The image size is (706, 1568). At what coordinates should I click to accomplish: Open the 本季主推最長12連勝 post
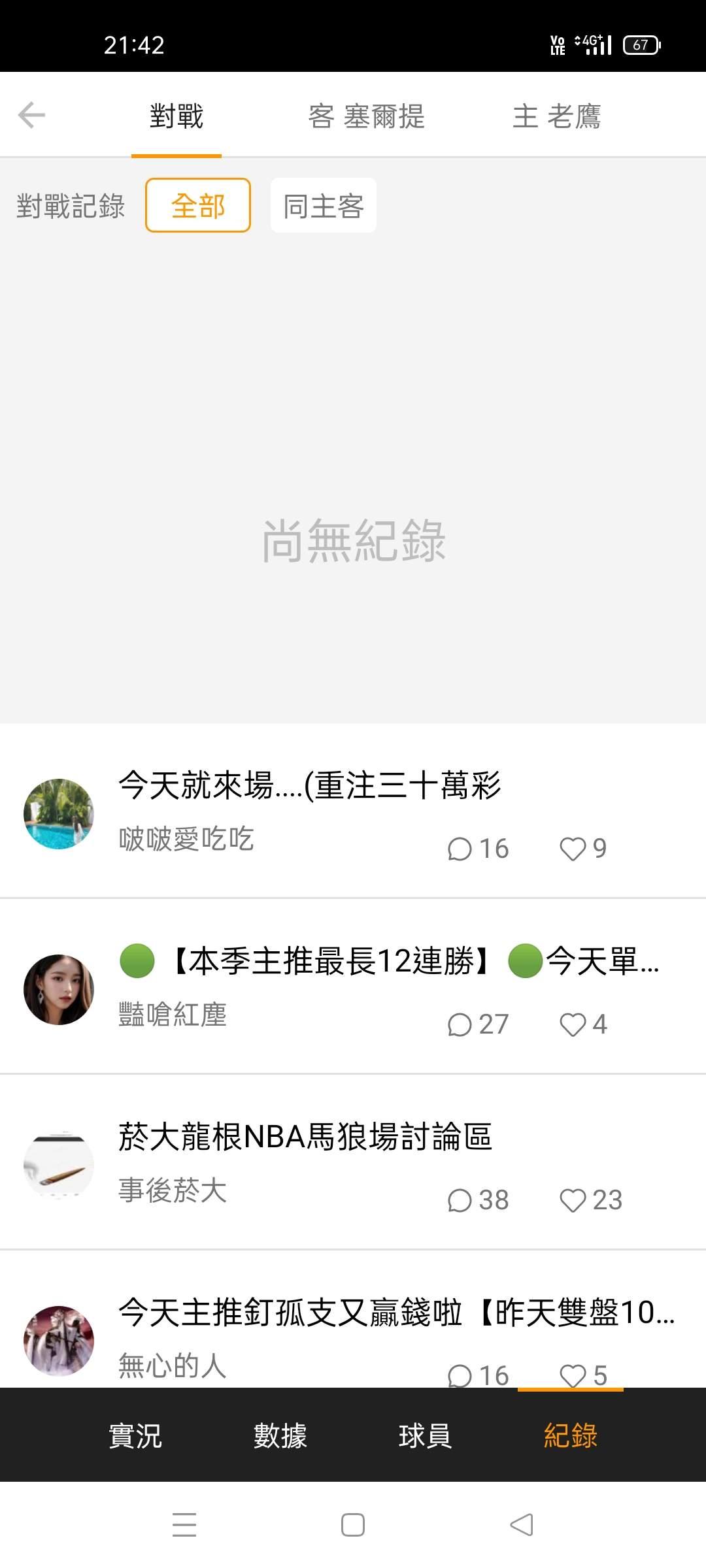(389, 961)
